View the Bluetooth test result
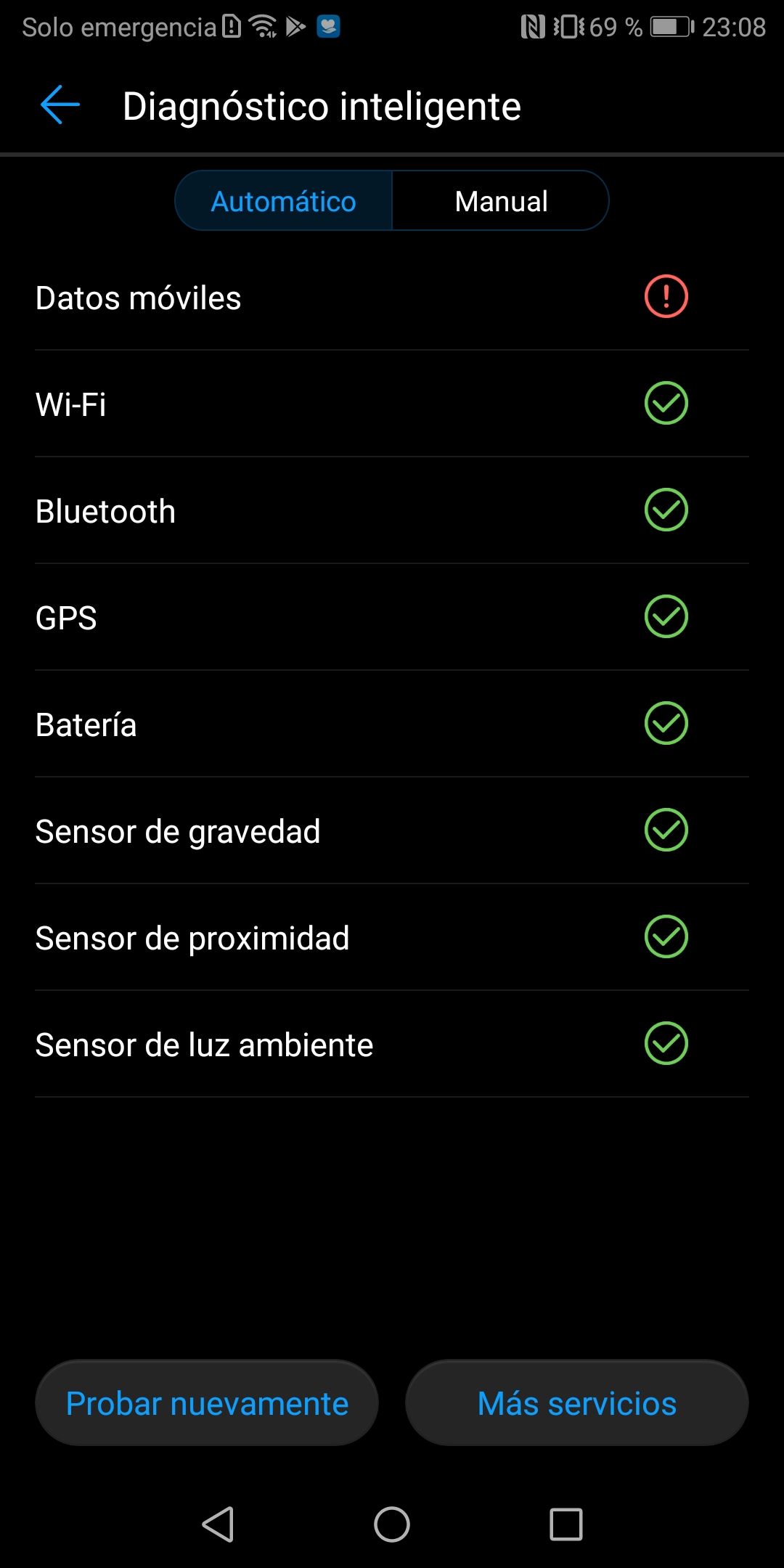 tap(392, 510)
